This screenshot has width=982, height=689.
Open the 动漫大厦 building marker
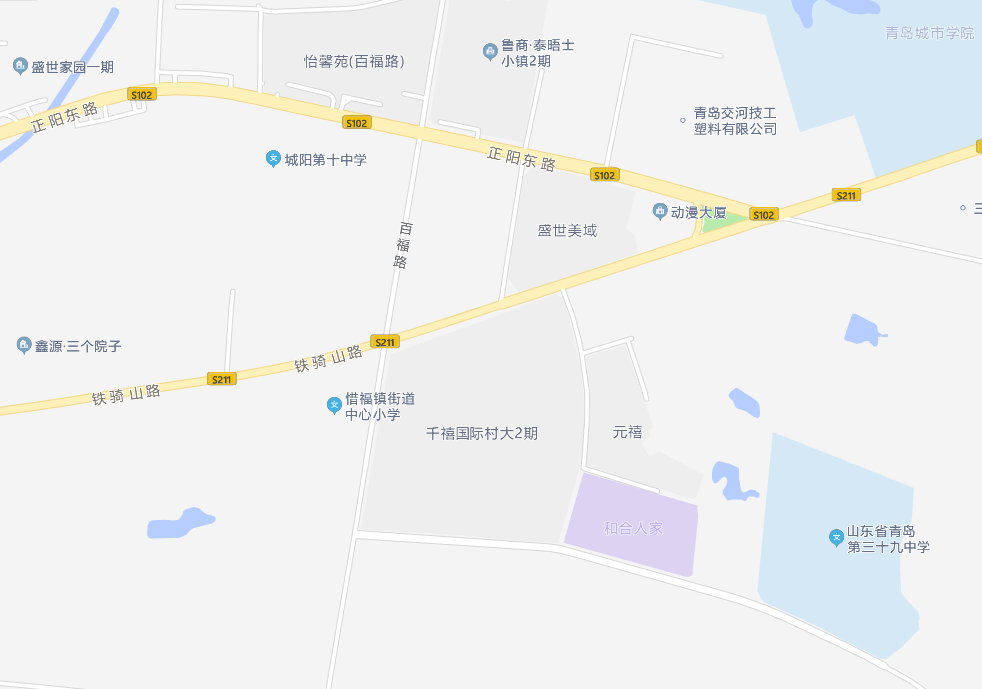(x=659, y=211)
